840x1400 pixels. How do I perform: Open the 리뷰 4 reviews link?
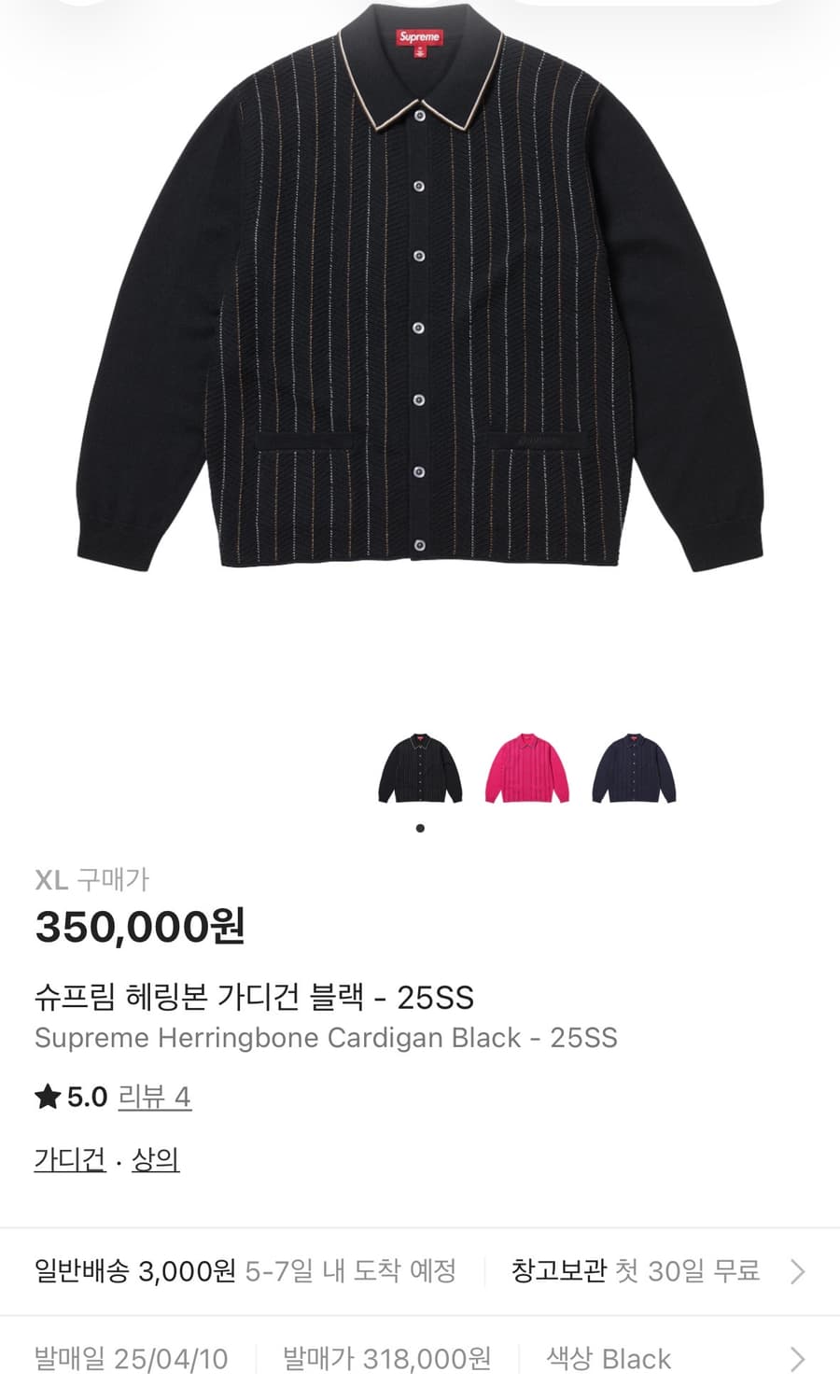coord(156,1099)
